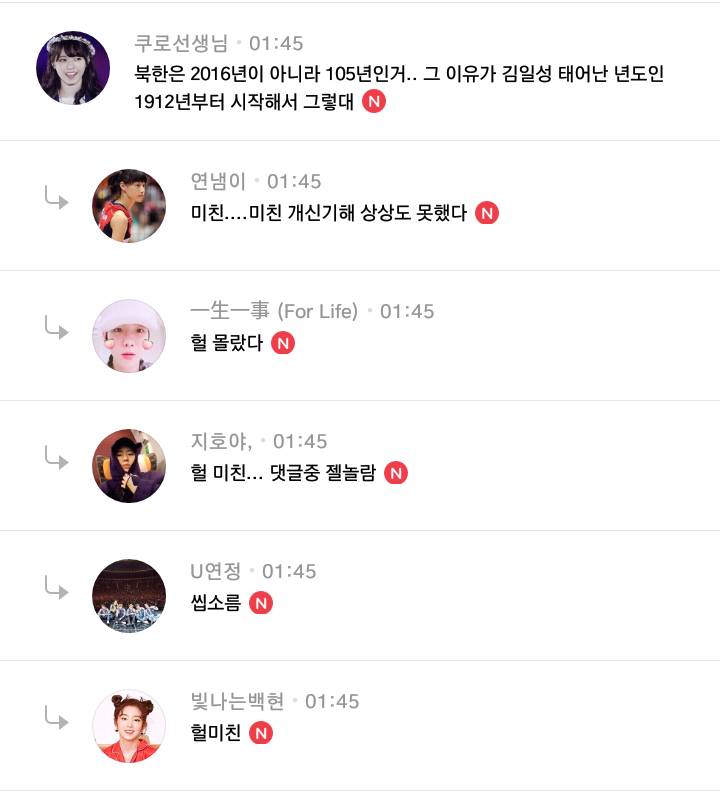Image resolution: width=720 pixels, height=793 pixels.
Task: Open the profile of 一生一事 (For Life)
Action: (273, 311)
